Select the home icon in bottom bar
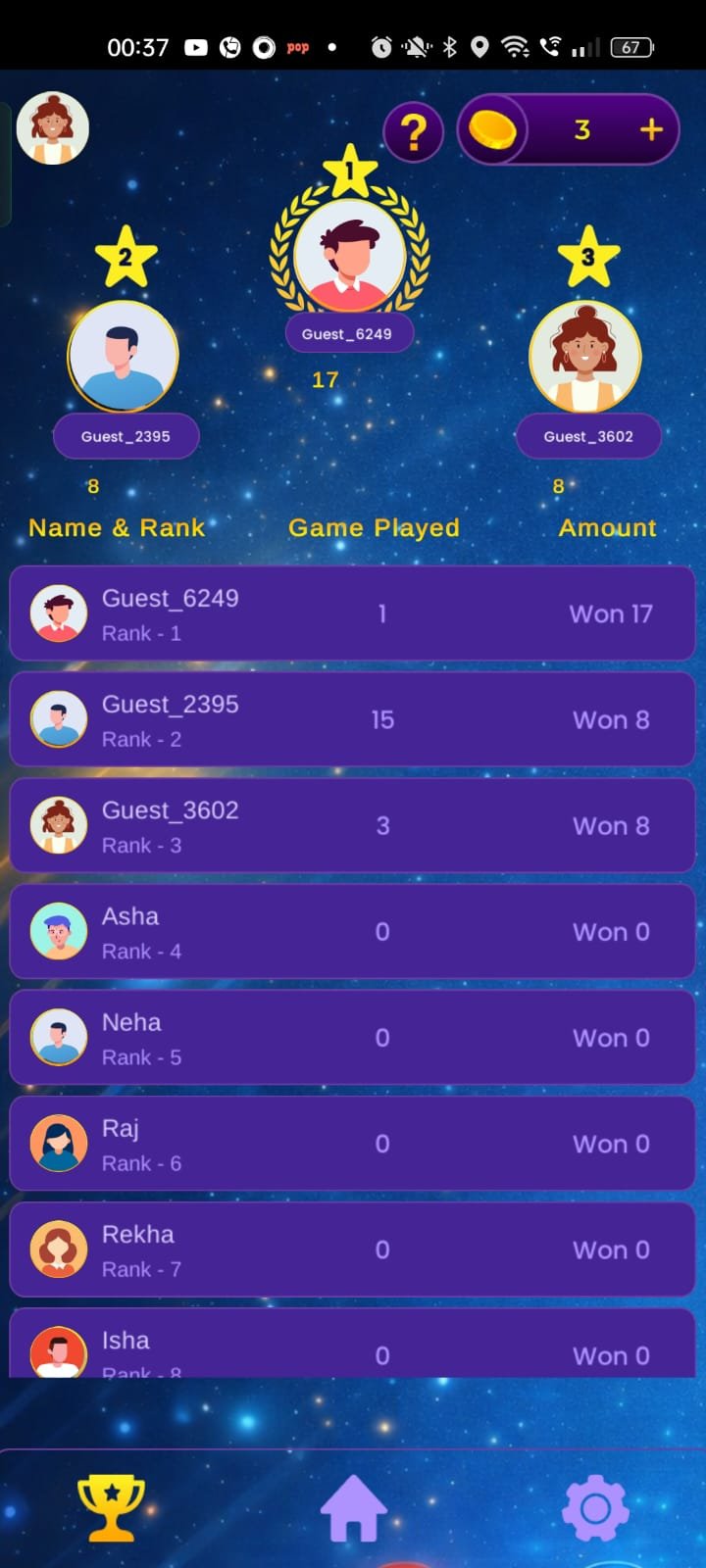The width and height of the screenshot is (706, 1568). point(353,1507)
